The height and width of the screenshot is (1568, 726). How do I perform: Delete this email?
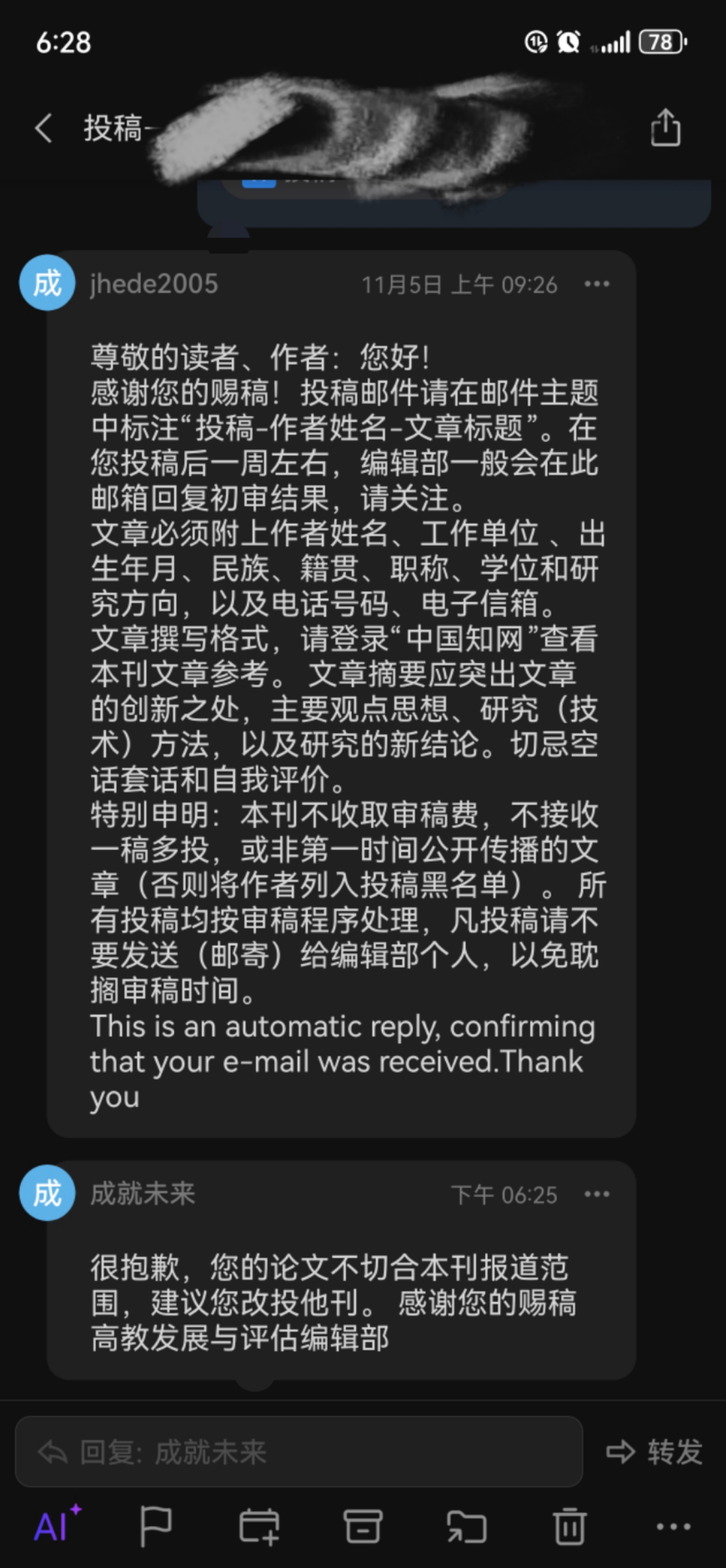pos(570,1526)
